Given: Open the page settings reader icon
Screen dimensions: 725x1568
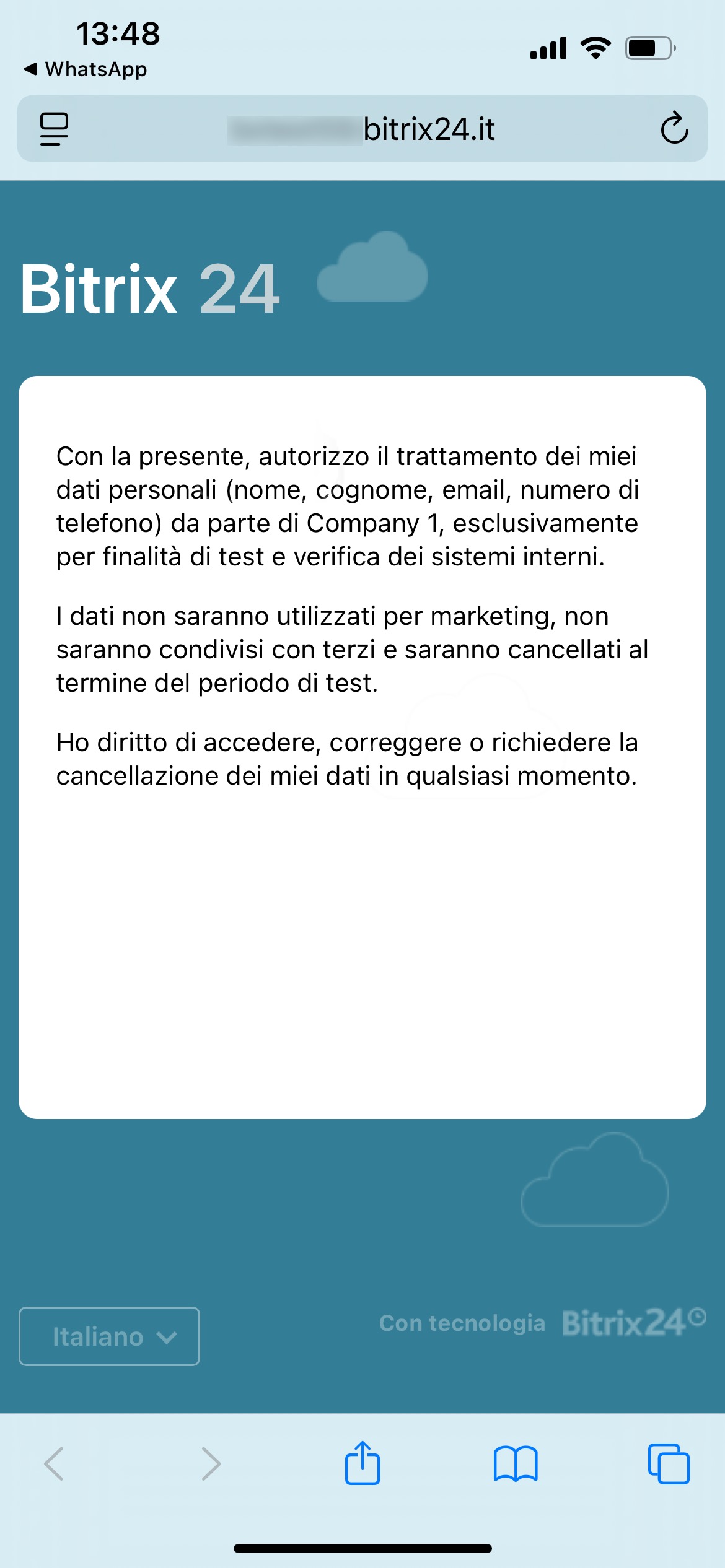Looking at the screenshot, I should pos(54,129).
